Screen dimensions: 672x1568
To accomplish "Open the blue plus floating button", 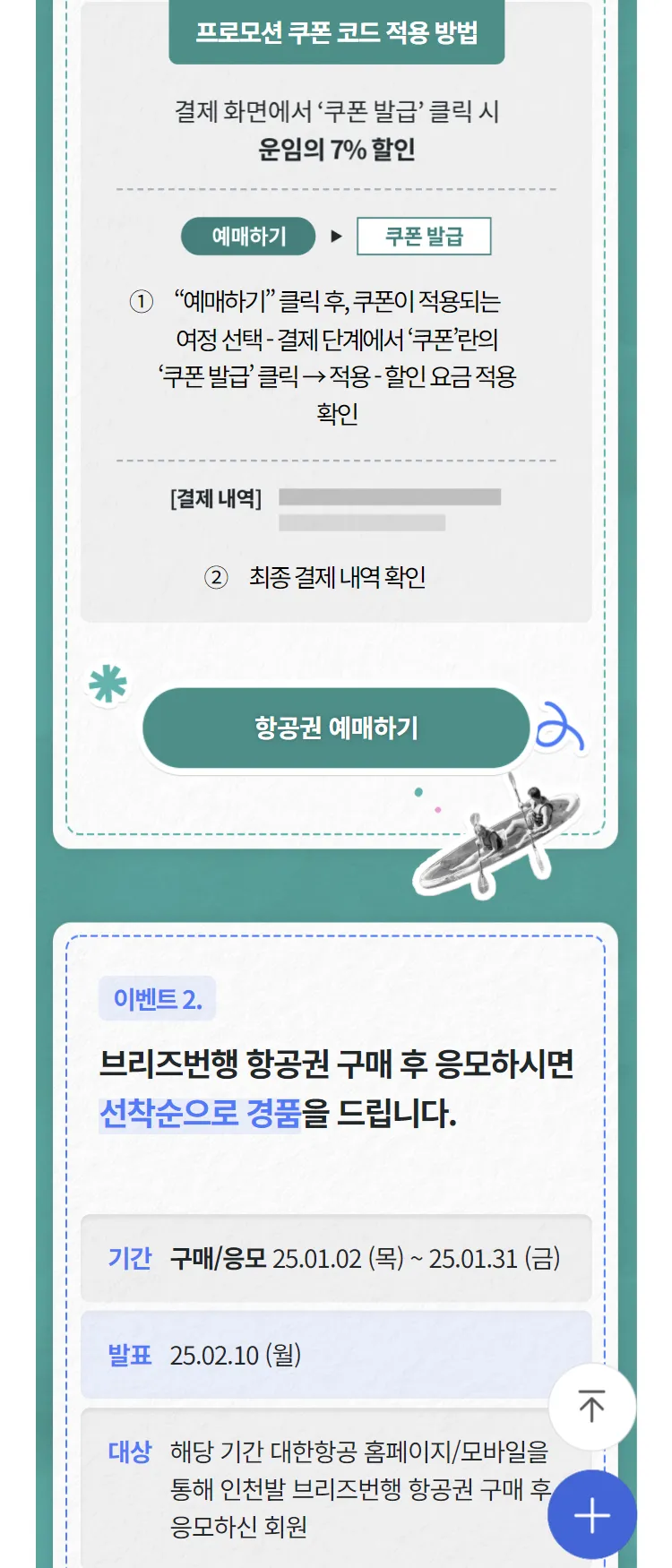I will tap(591, 1515).
